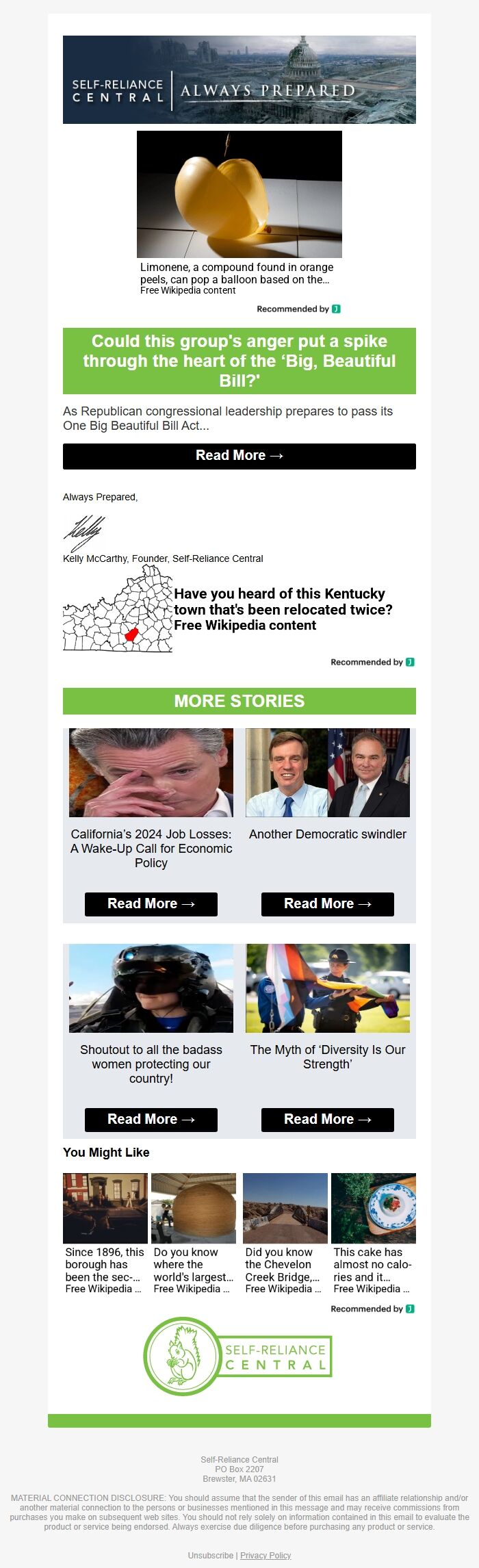Open the California job losses story image
The image size is (479, 1568).
151,772
